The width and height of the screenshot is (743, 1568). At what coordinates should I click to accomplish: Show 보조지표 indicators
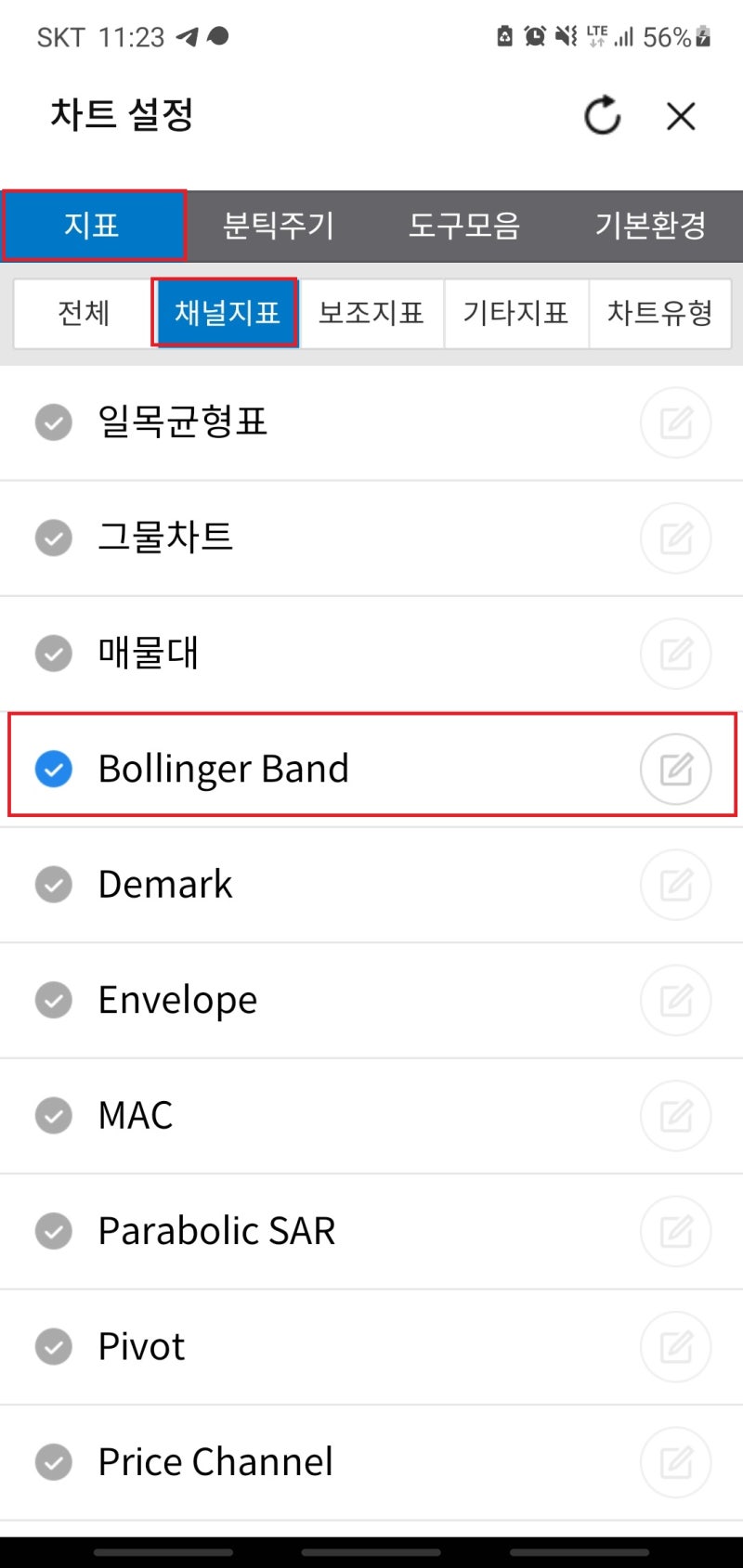tap(371, 313)
